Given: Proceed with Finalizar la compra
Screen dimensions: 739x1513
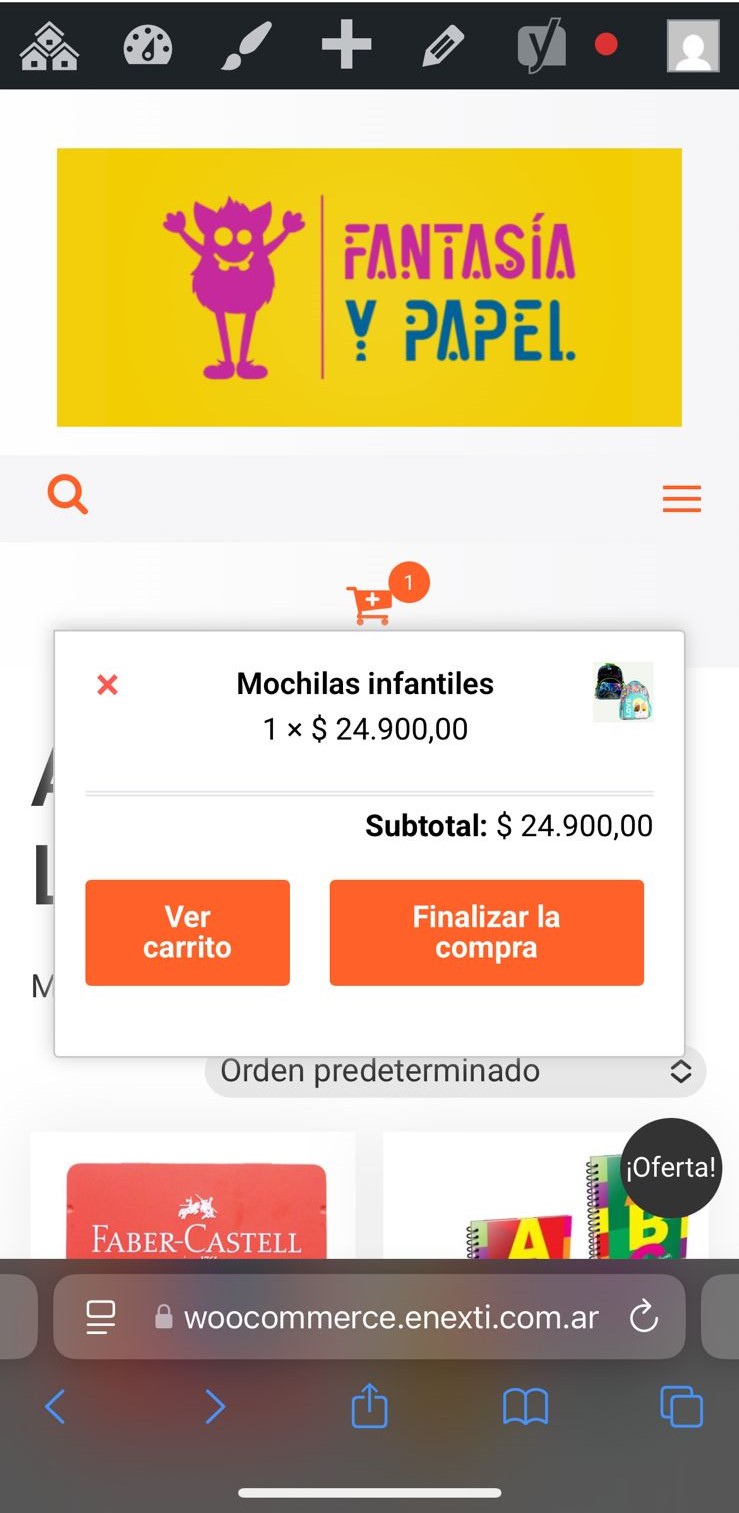Looking at the screenshot, I should tap(486, 932).
